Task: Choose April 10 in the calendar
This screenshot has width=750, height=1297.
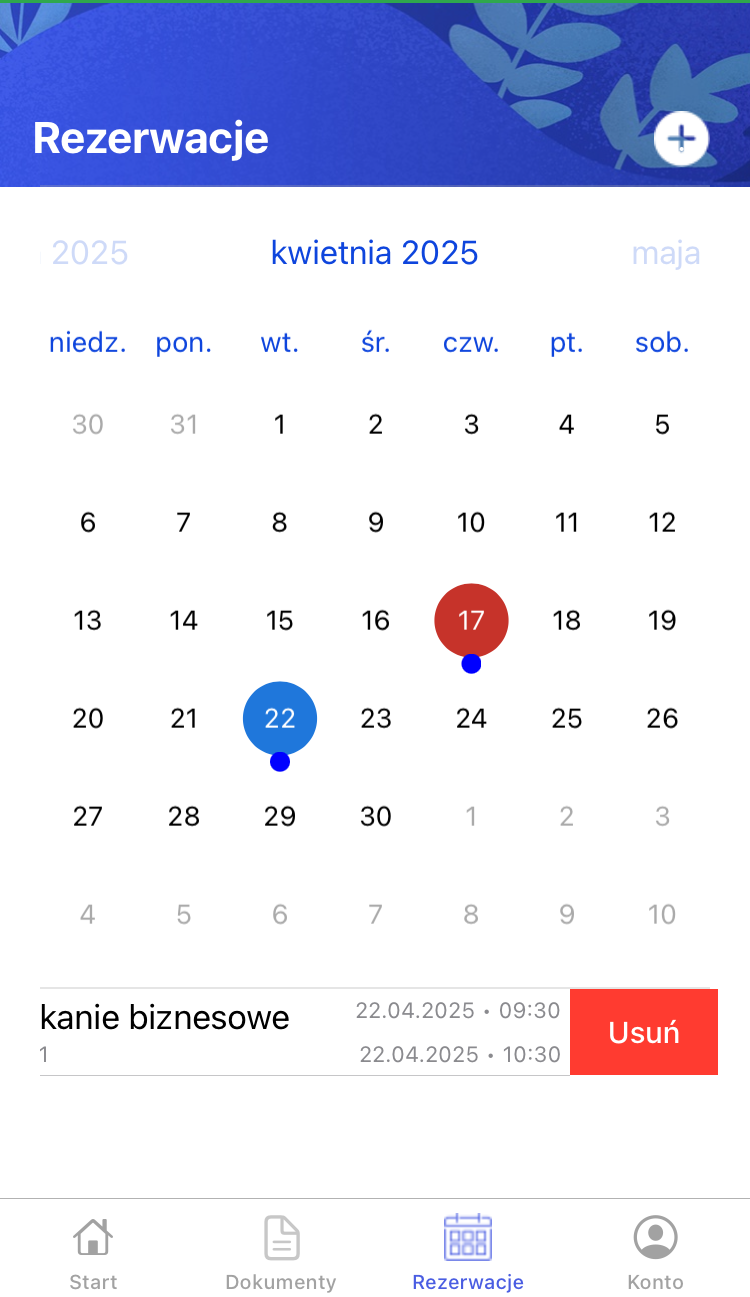Action: click(471, 522)
